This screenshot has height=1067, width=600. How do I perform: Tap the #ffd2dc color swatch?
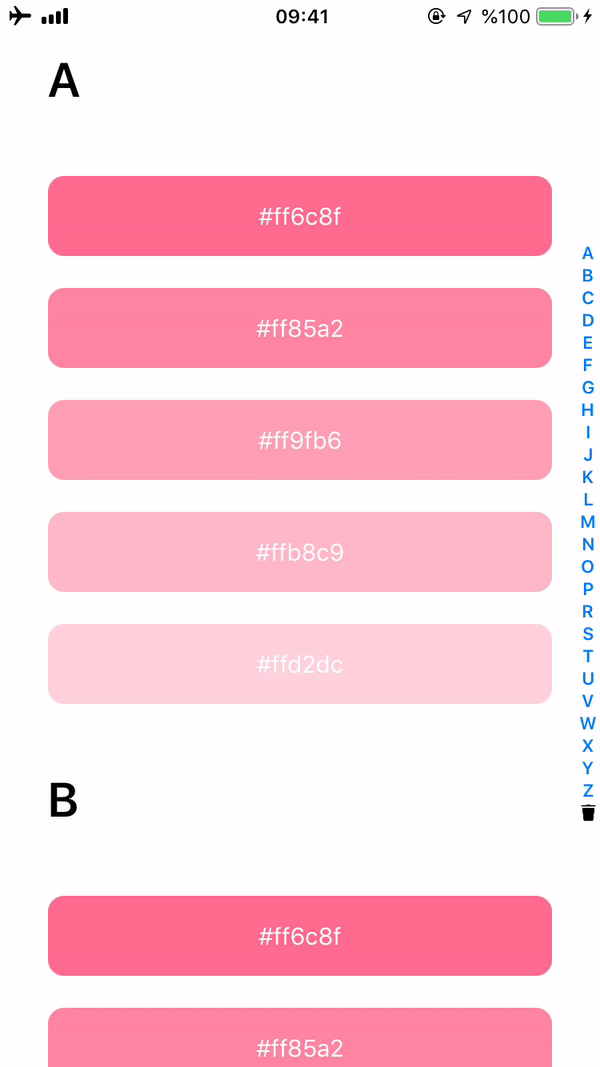pyautogui.click(x=299, y=663)
